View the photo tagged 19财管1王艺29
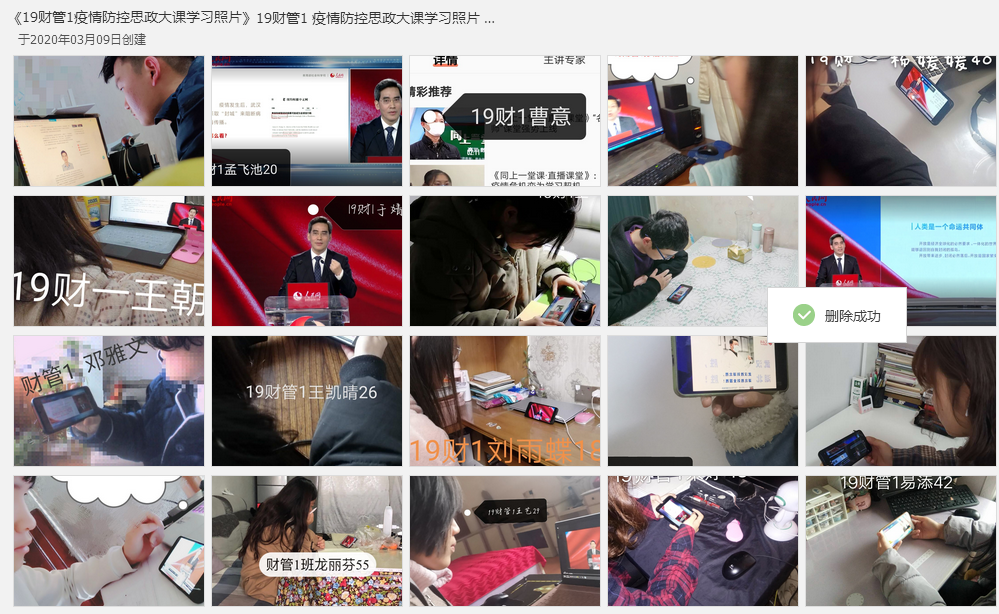The height and width of the screenshot is (614, 999). coord(505,541)
